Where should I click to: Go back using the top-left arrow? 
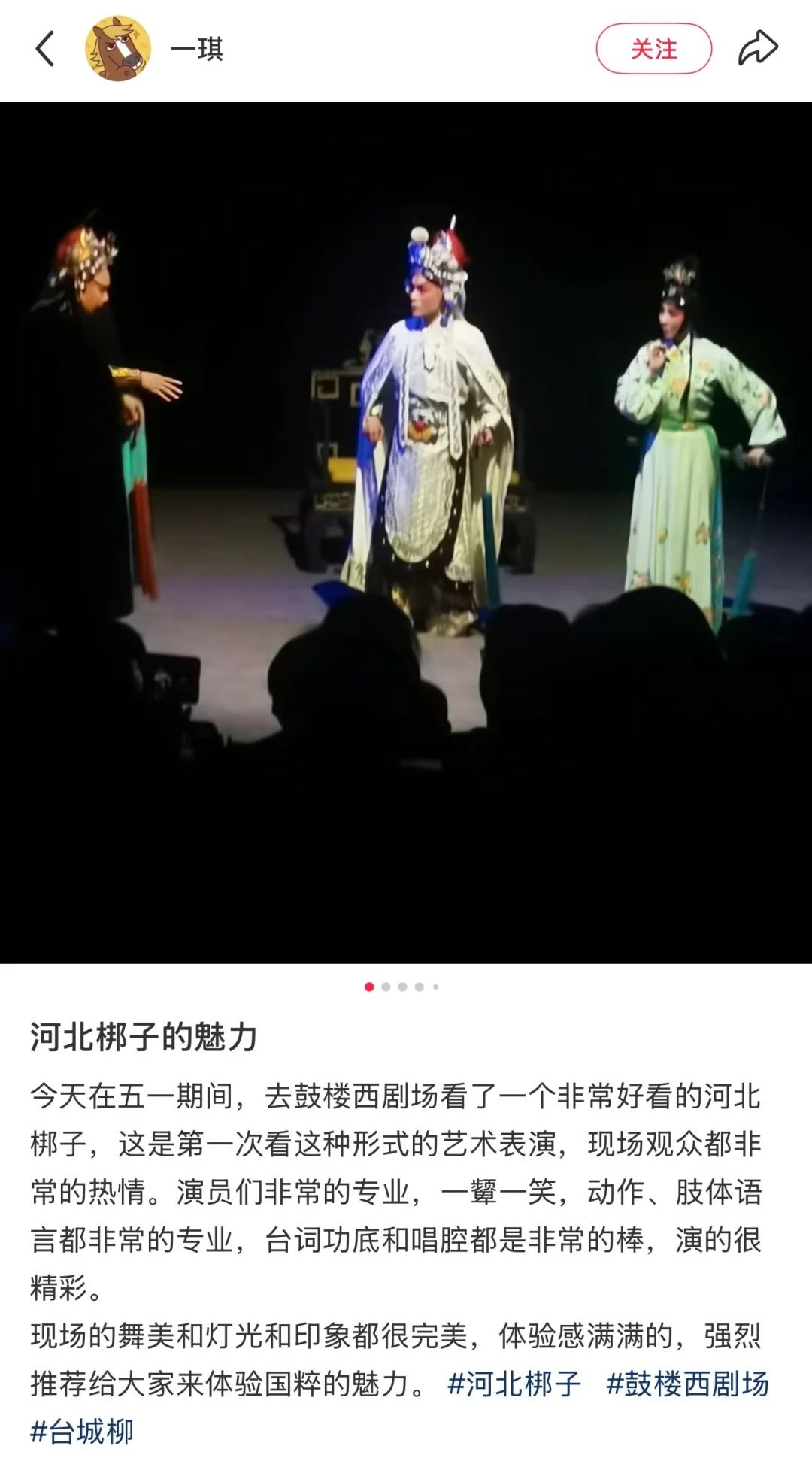(x=45, y=49)
